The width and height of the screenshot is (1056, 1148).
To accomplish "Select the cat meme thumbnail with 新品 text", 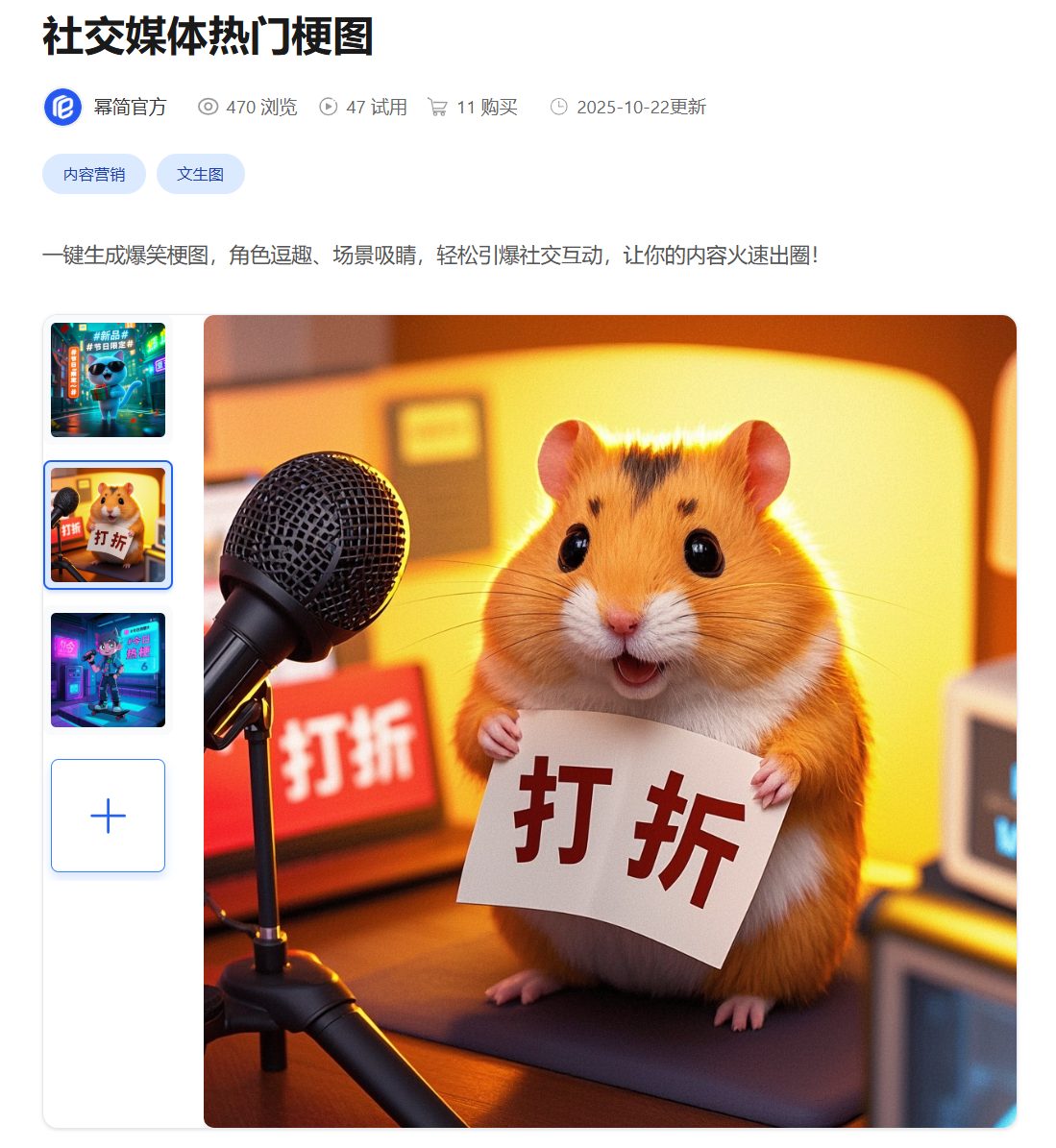I will pos(107,380).
